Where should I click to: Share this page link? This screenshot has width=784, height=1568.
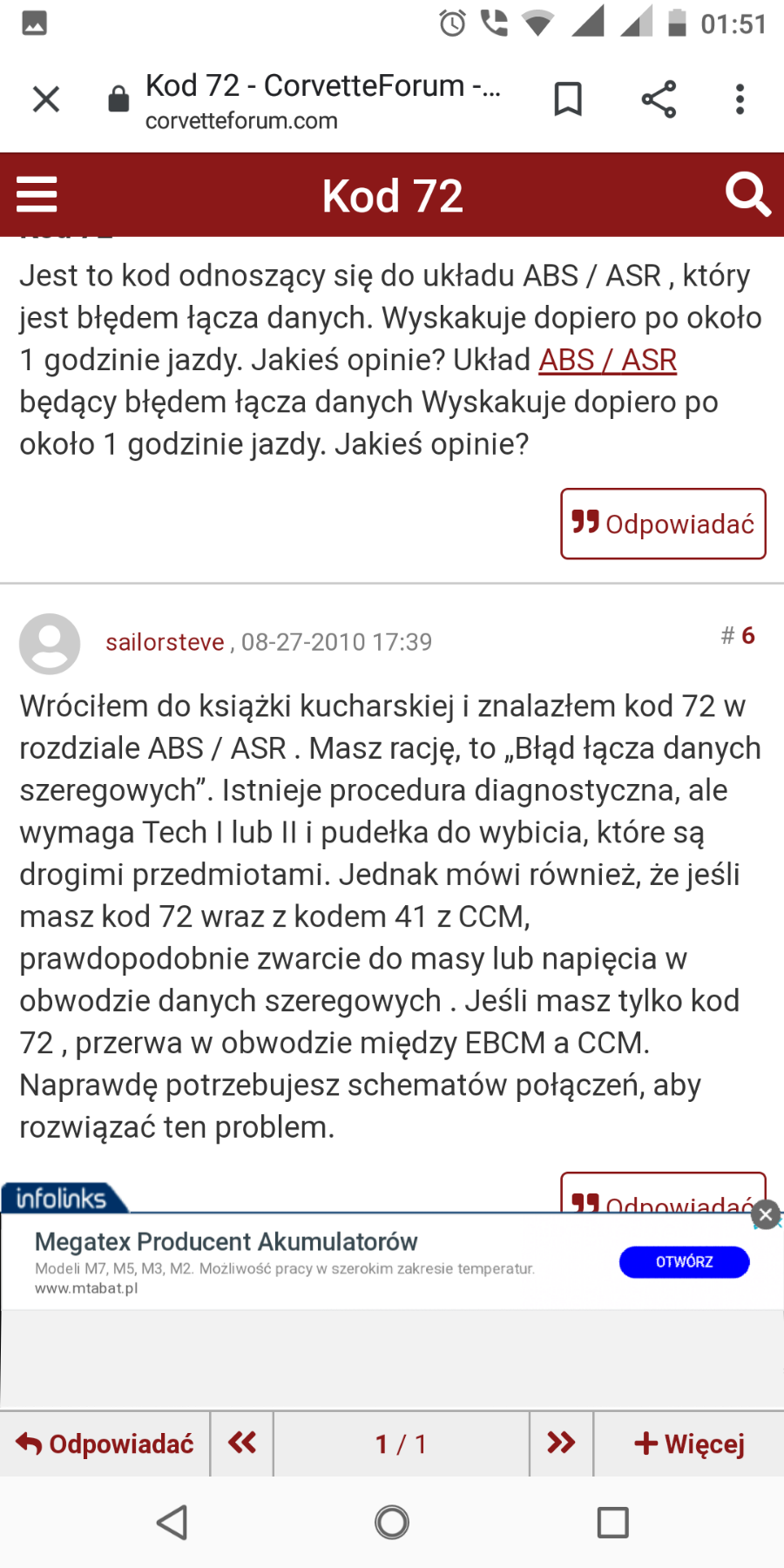(659, 99)
